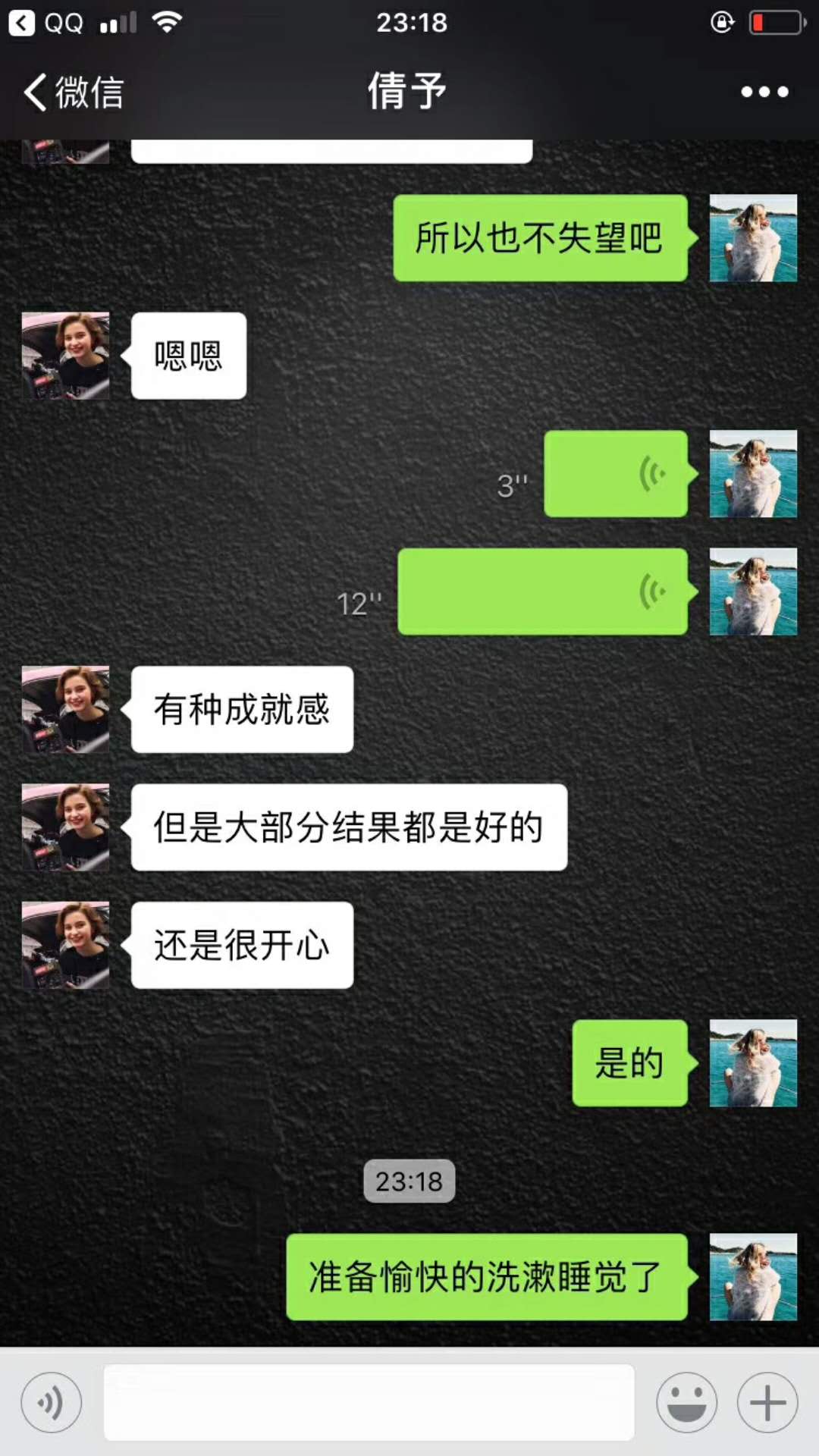Open the chat overflow menu
The image size is (819, 1456).
coord(764,93)
